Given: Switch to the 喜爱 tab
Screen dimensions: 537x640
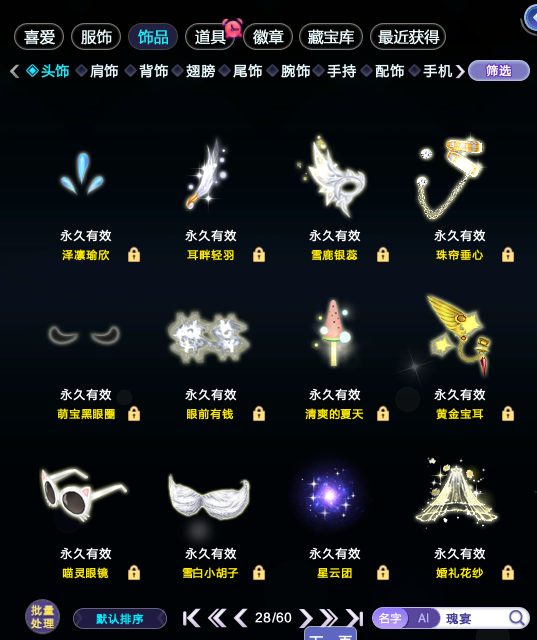Looking at the screenshot, I should (39, 37).
